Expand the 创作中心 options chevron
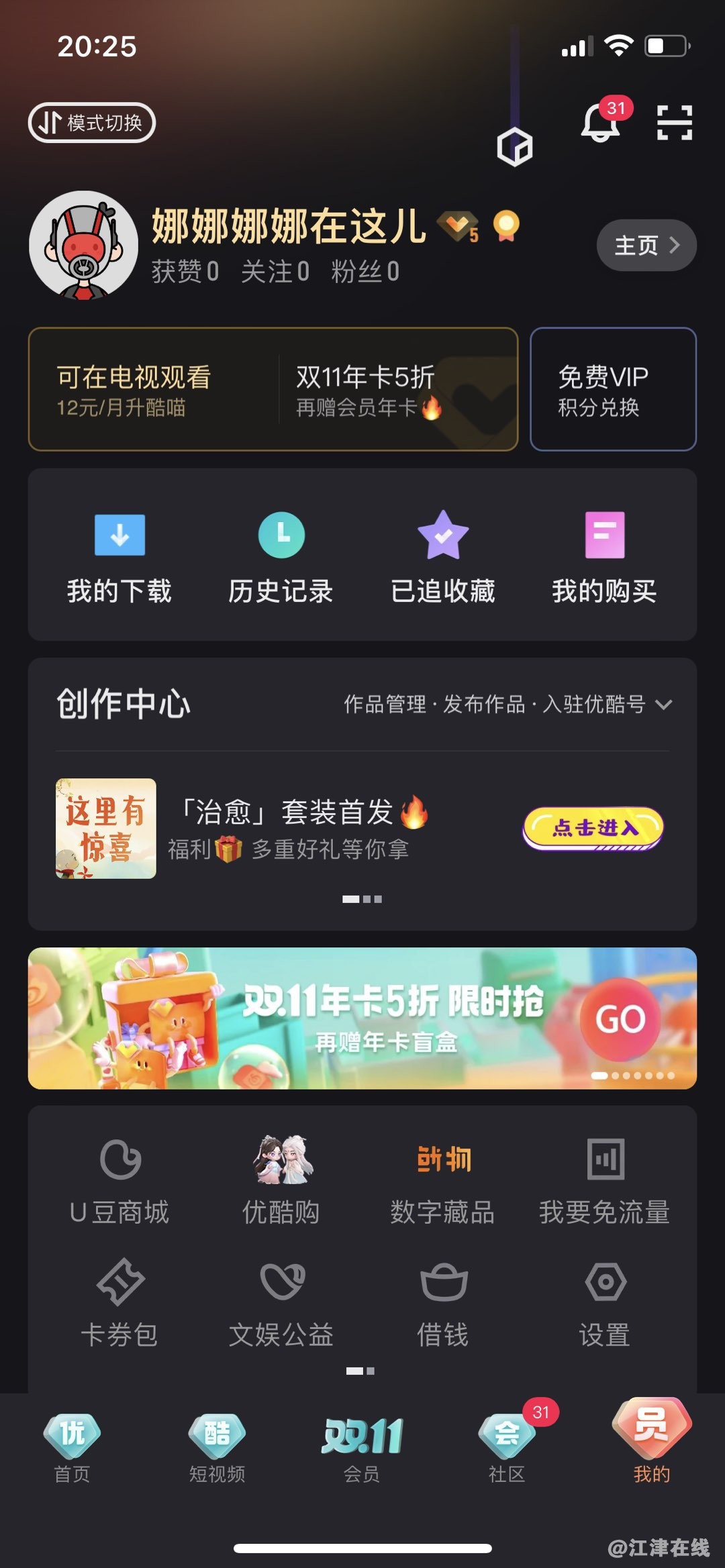This screenshot has height=1568, width=725. pyautogui.click(x=663, y=704)
